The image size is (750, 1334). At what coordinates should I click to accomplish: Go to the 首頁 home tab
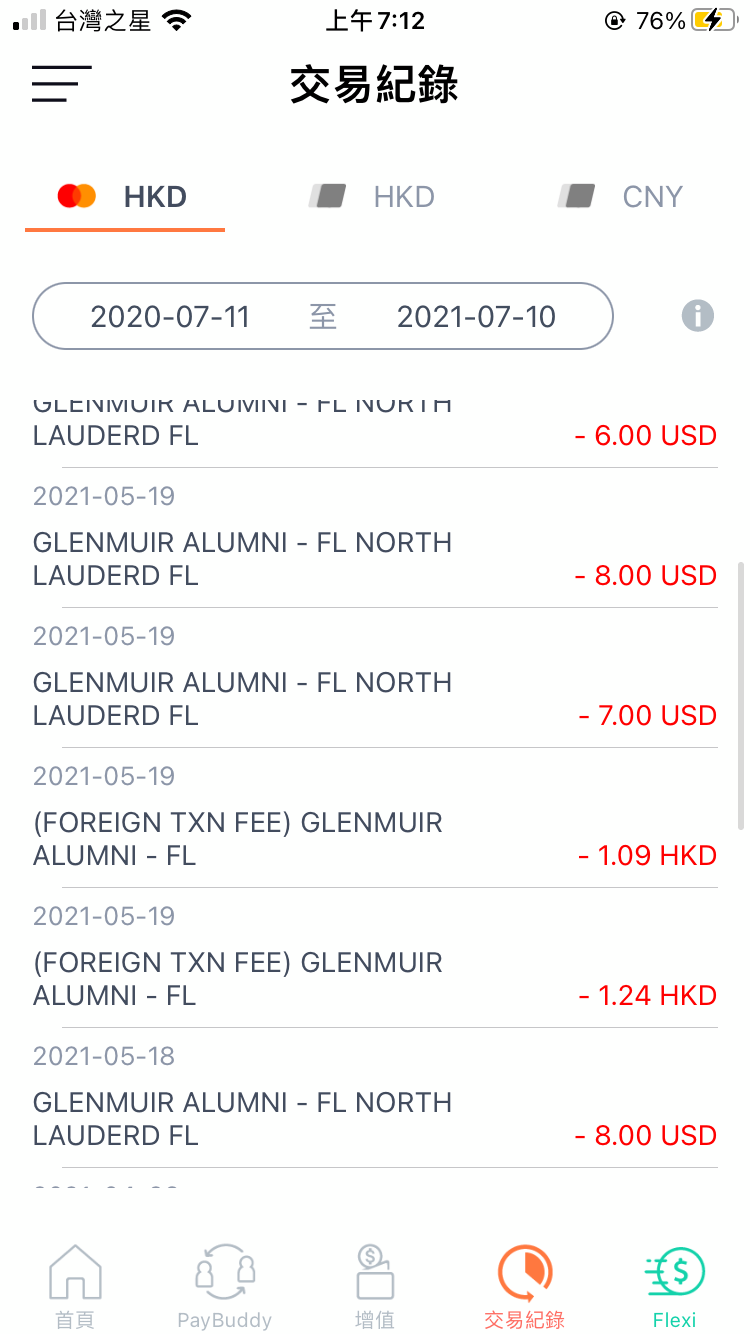pos(75,1287)
